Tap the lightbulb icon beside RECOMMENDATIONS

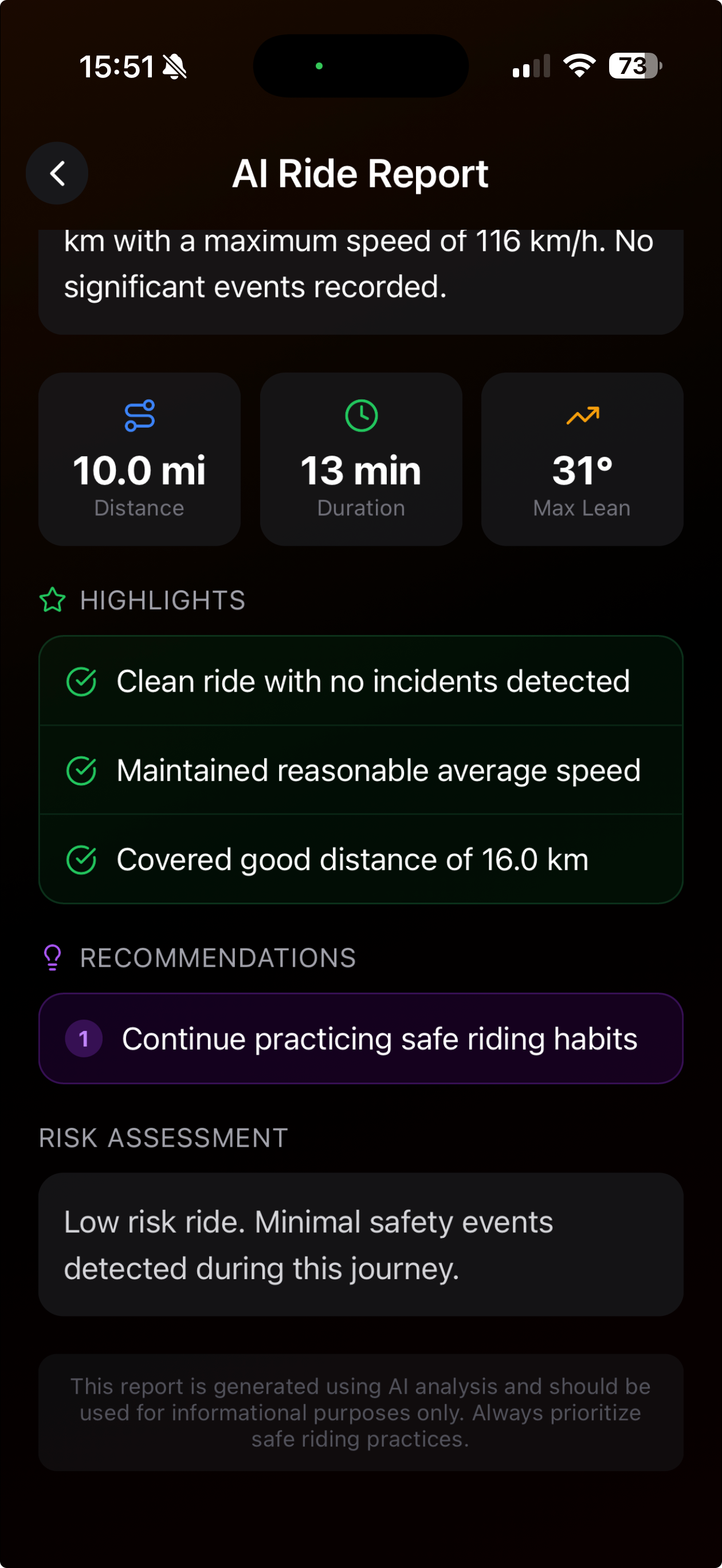click(52, 958)
